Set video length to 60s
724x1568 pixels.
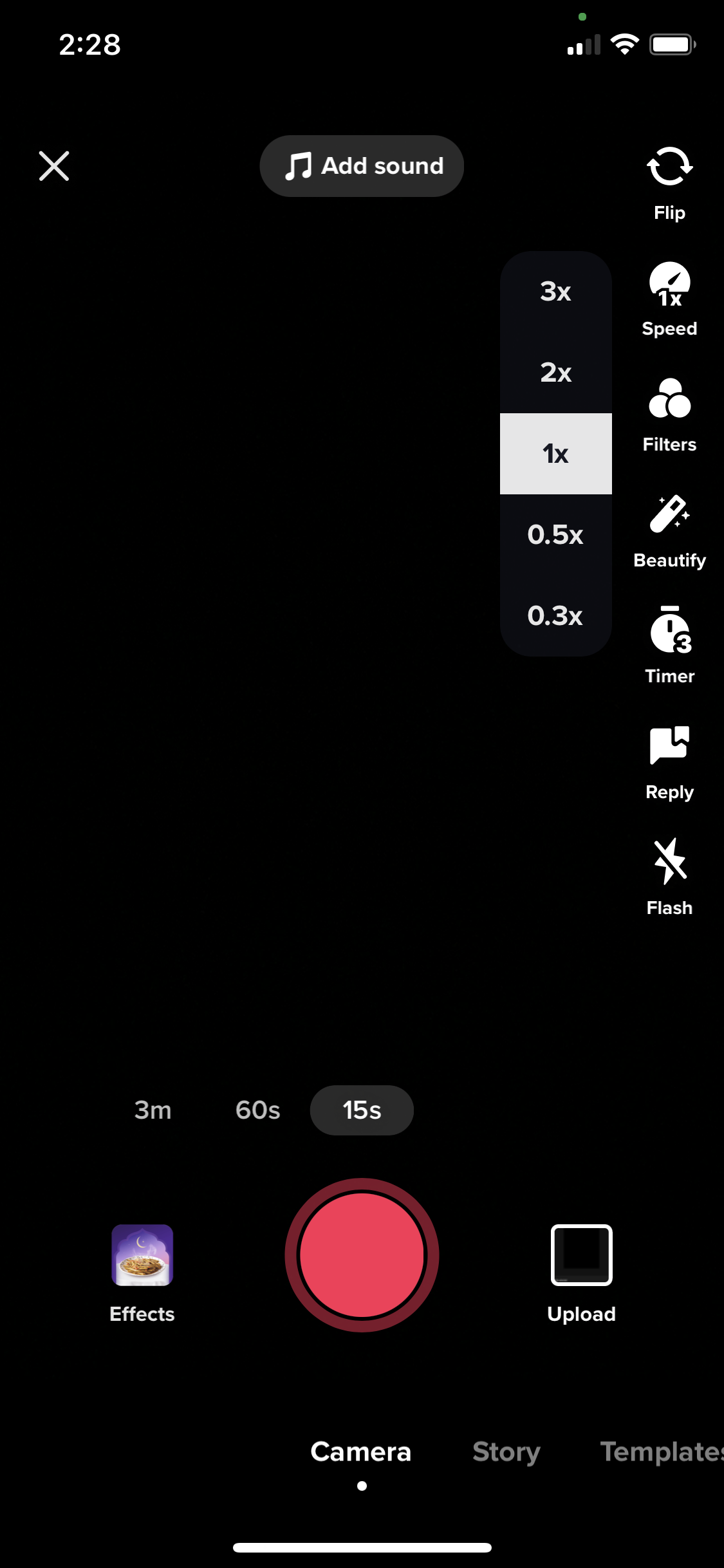tap(257, 1110)
